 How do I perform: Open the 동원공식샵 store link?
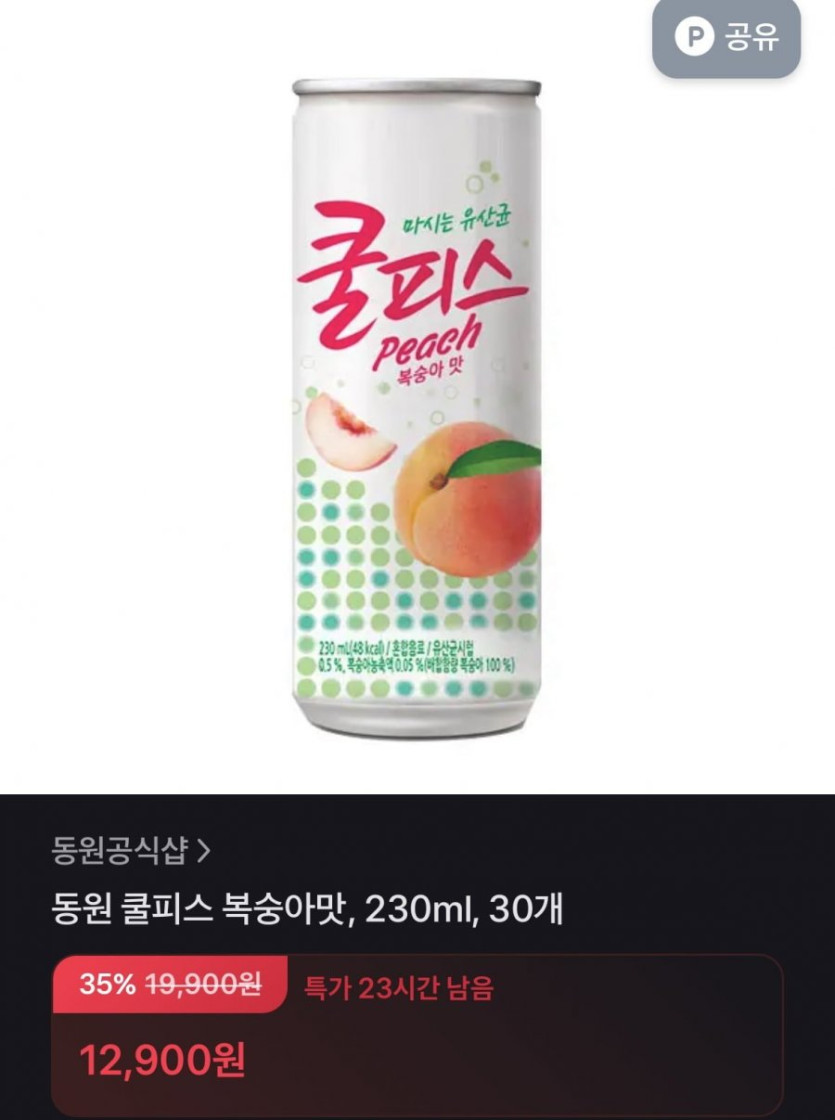130,851
